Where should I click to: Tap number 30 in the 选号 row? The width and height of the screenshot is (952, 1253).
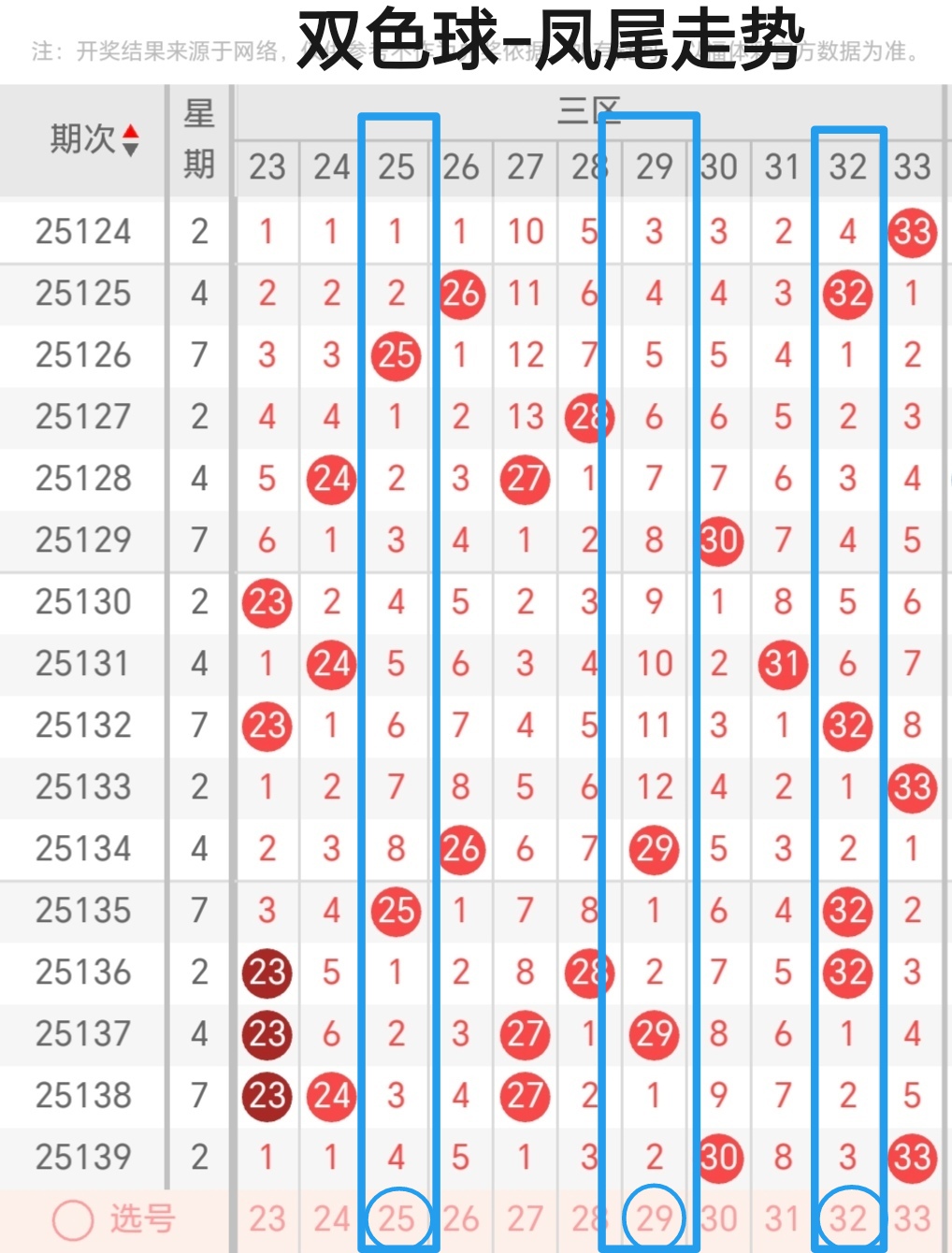[x=718, y=1218]
